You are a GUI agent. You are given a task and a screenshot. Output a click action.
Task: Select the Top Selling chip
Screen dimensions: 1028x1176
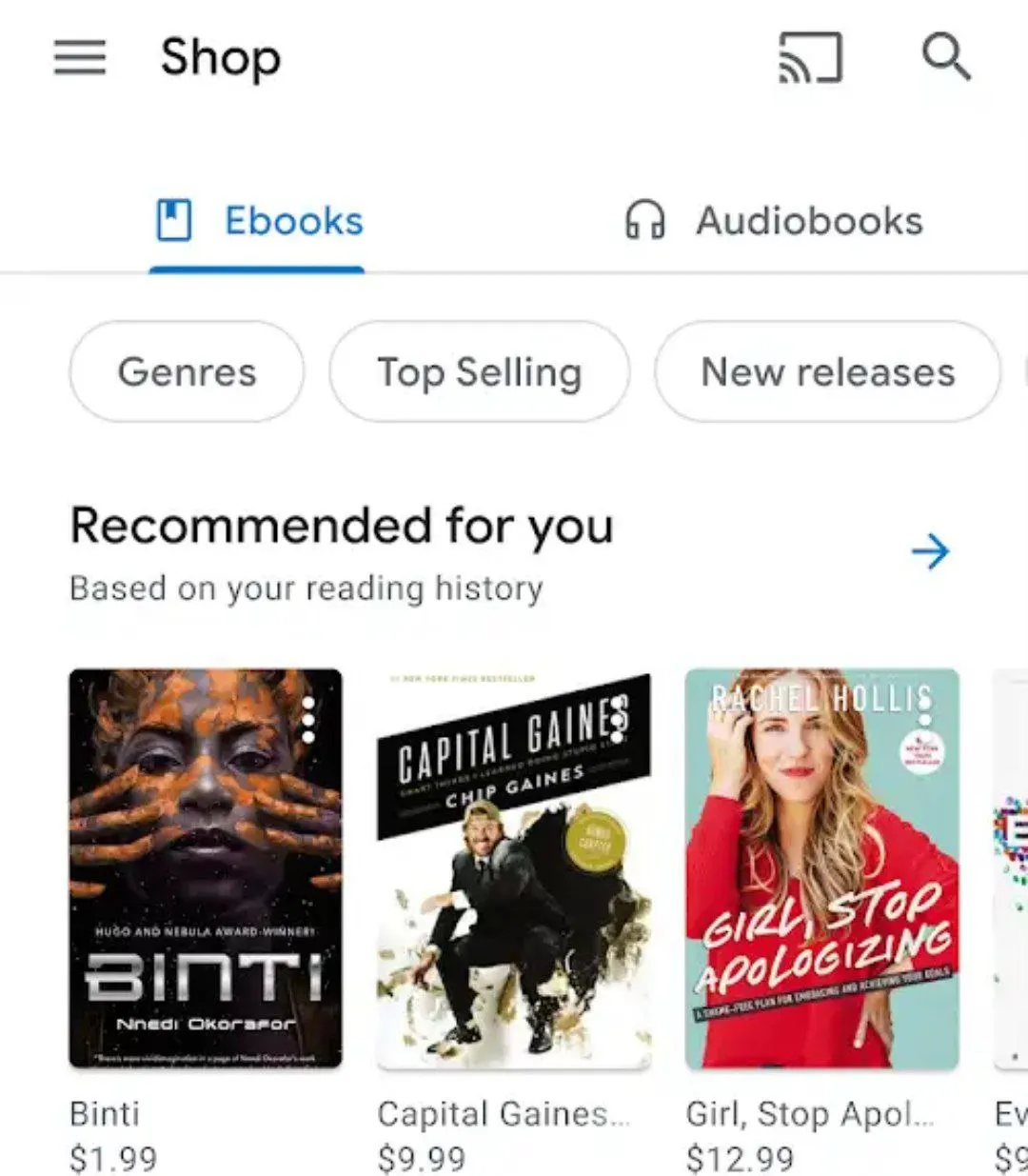(x=479, y=371)
